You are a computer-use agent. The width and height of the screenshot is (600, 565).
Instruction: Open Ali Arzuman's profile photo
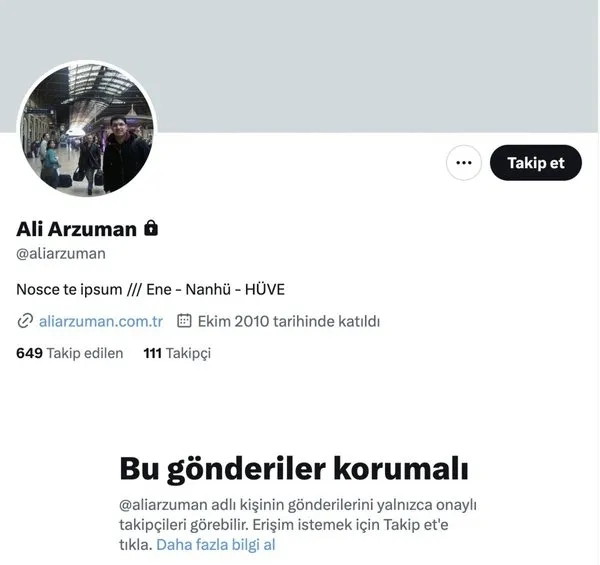(x=87, y=130)
